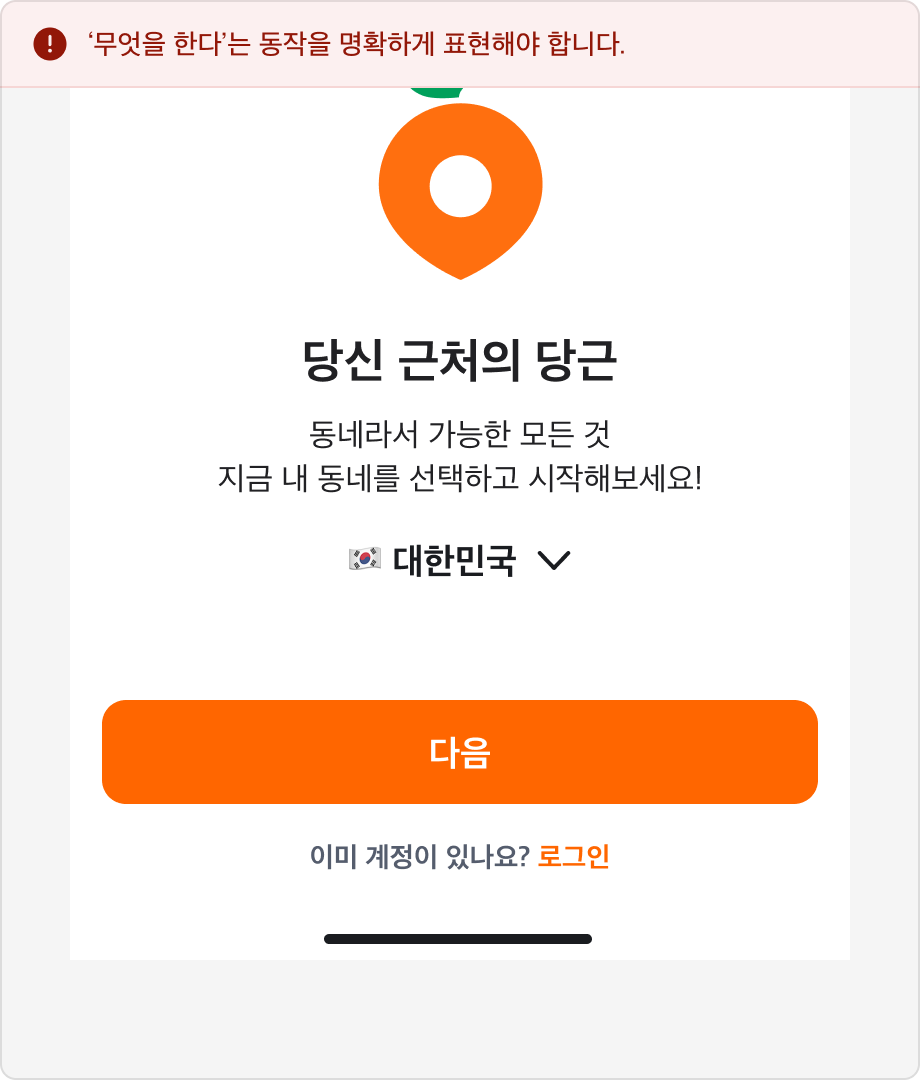Screen dimensions: 920x1080
Task: Tap the 당신 근처의 당근 heading
Action: (459, 363)
